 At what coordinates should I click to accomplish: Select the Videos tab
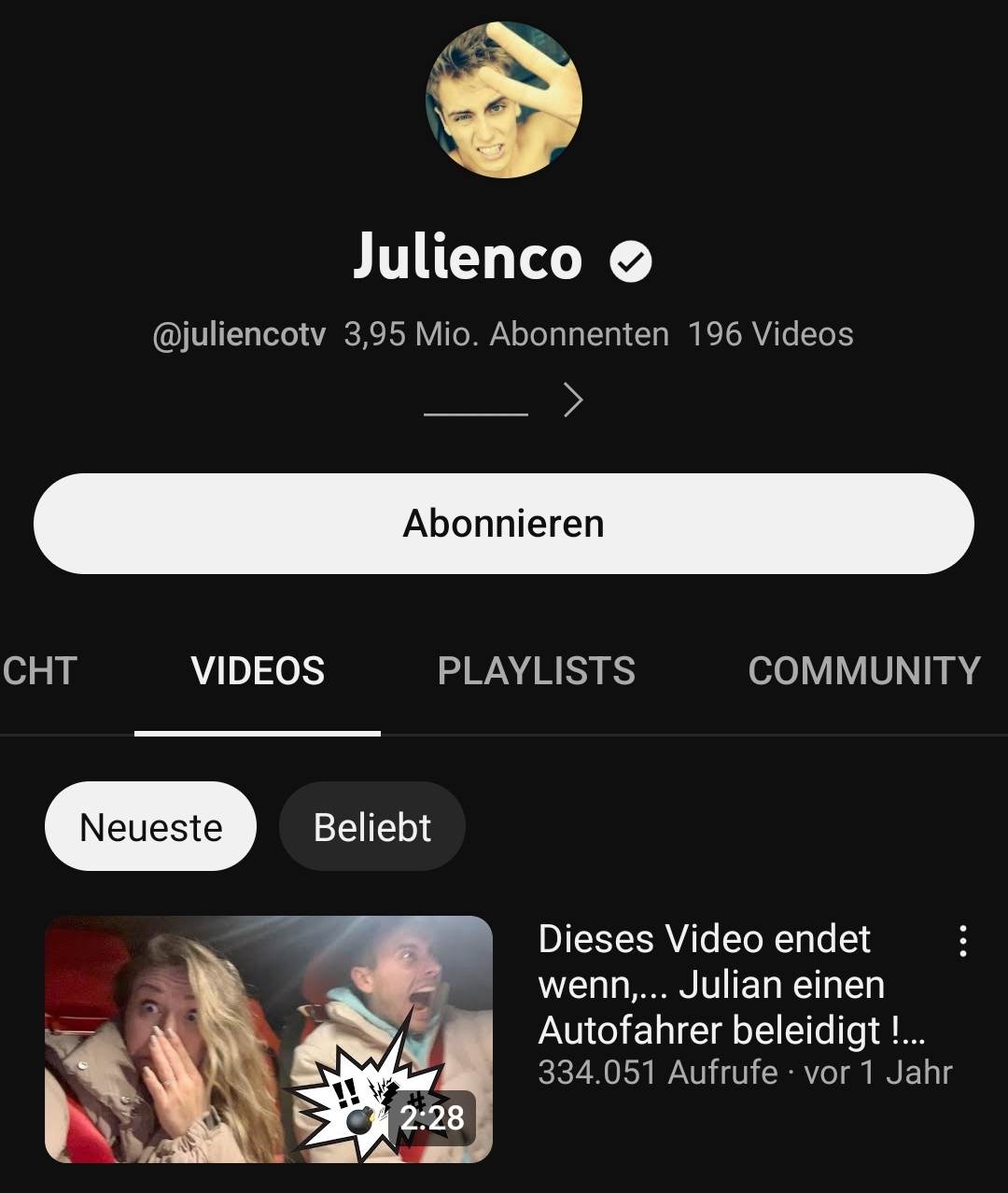(x=258, y=671)
